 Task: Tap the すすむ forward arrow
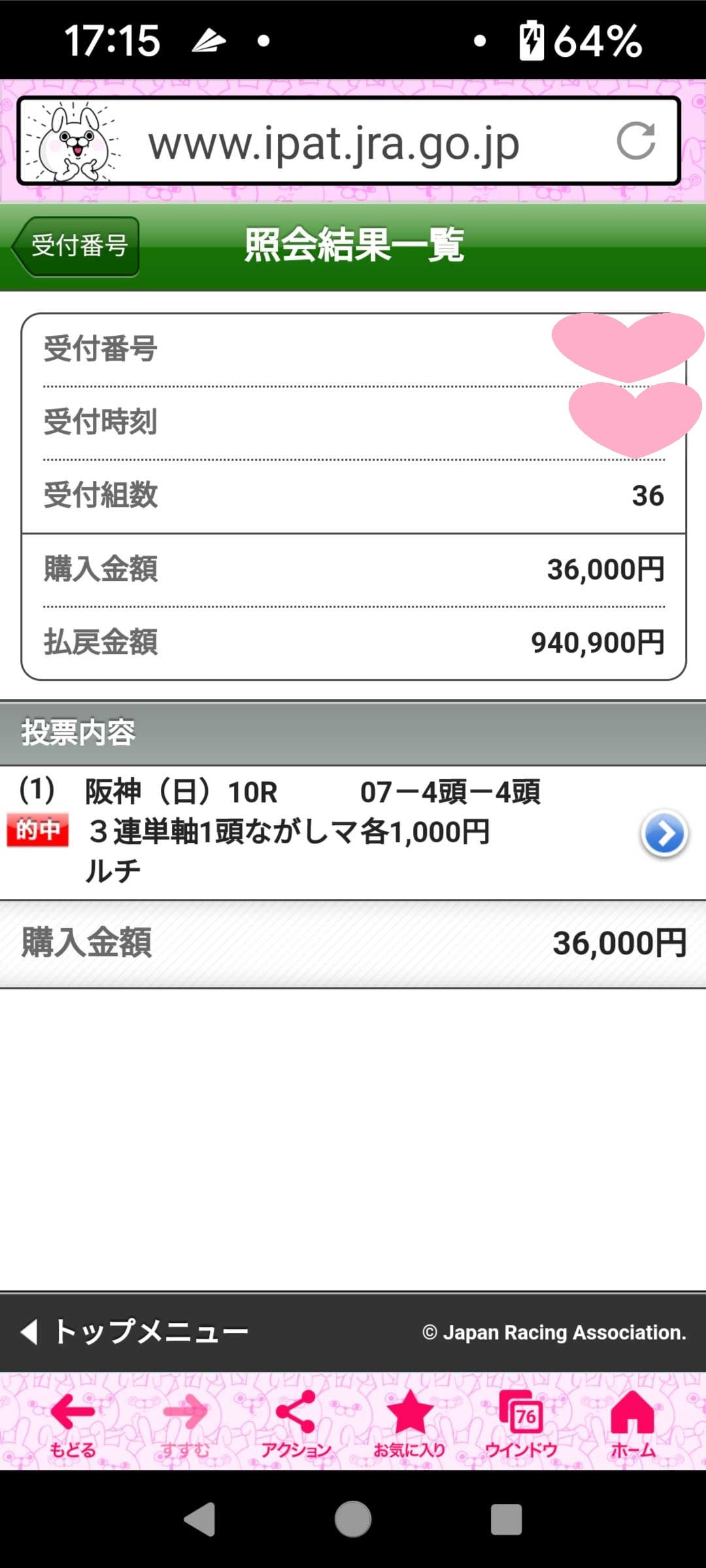186,1424
